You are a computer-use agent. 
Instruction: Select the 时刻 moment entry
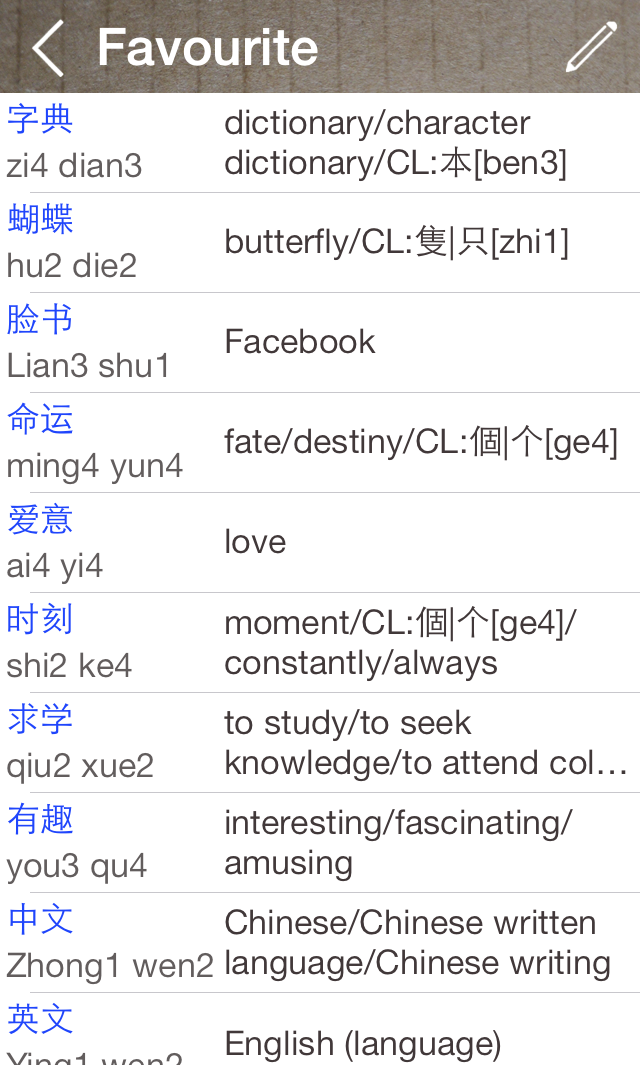(x=320, y=643)
